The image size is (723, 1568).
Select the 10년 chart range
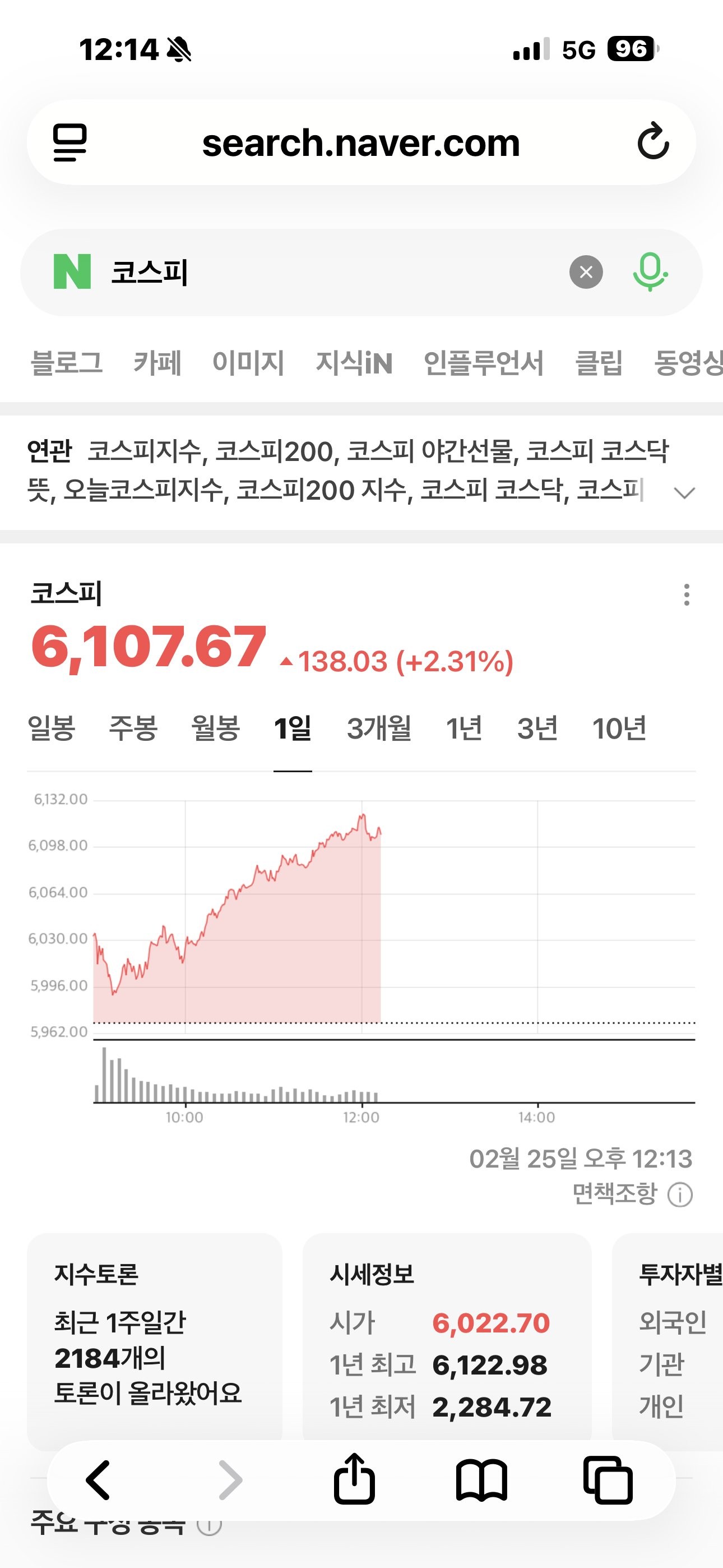point(619,728)
